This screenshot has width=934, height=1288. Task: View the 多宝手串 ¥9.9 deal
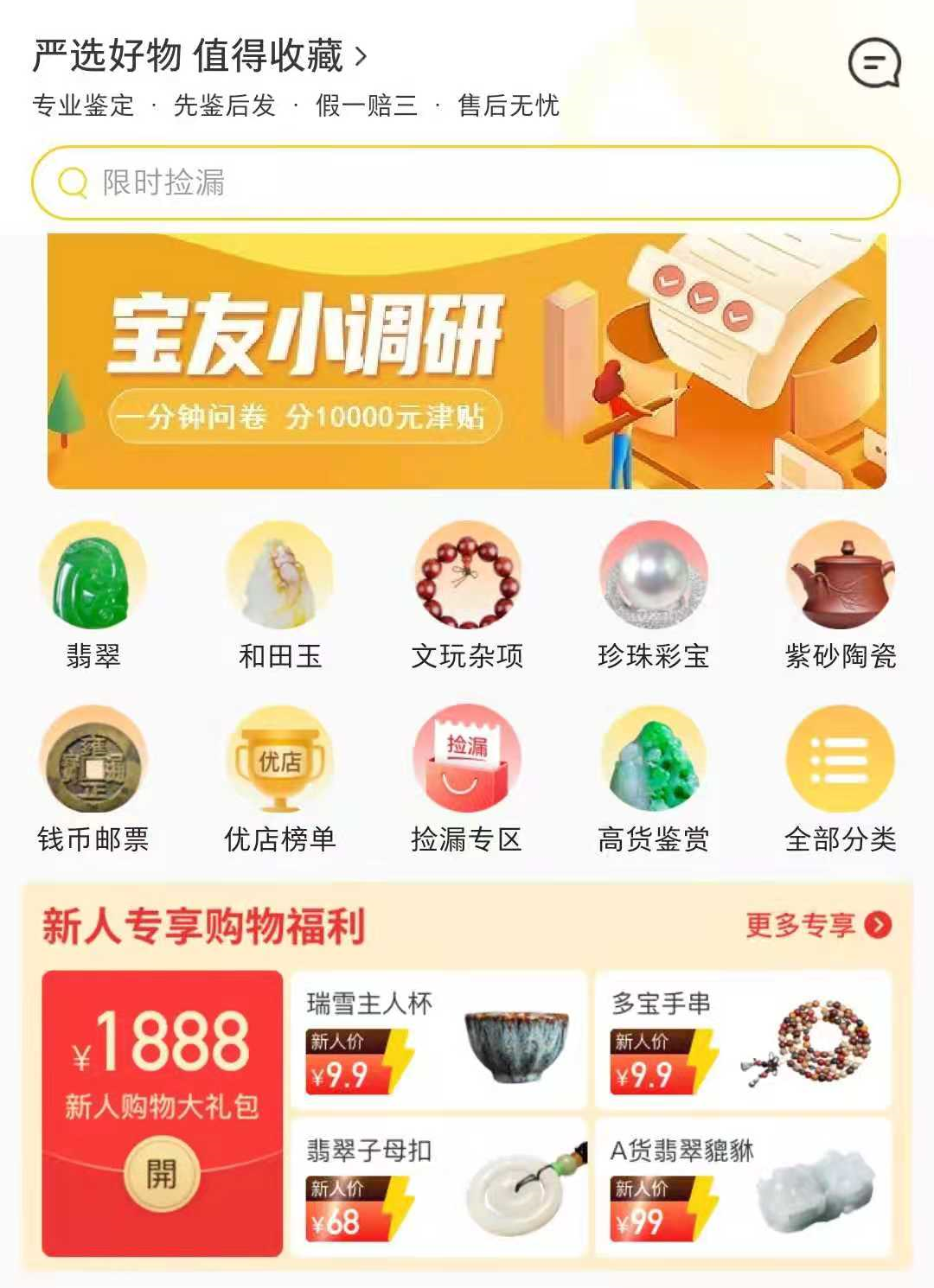[743, 1040]
